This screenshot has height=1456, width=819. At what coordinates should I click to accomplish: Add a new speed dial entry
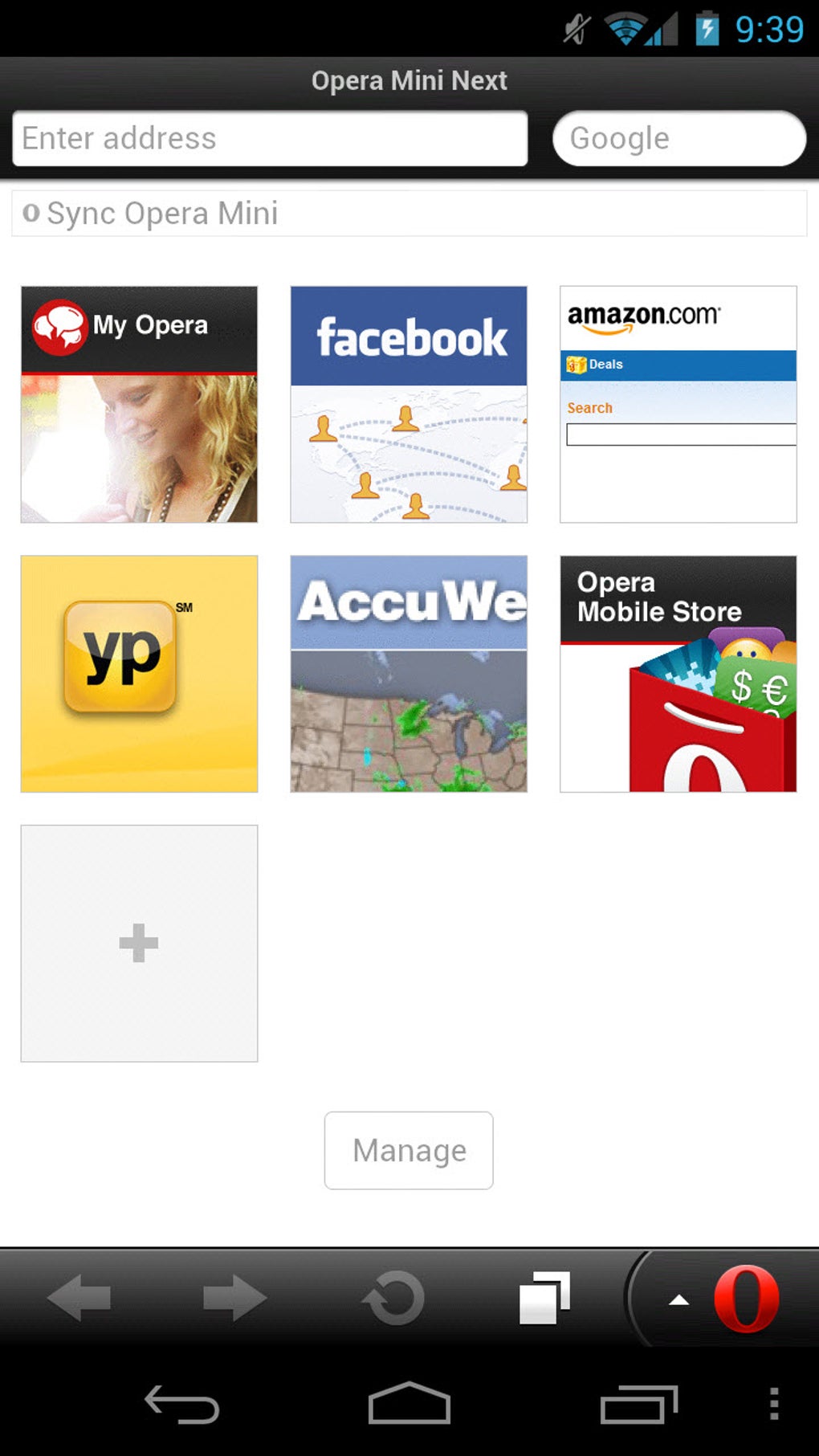pos(139,944)
